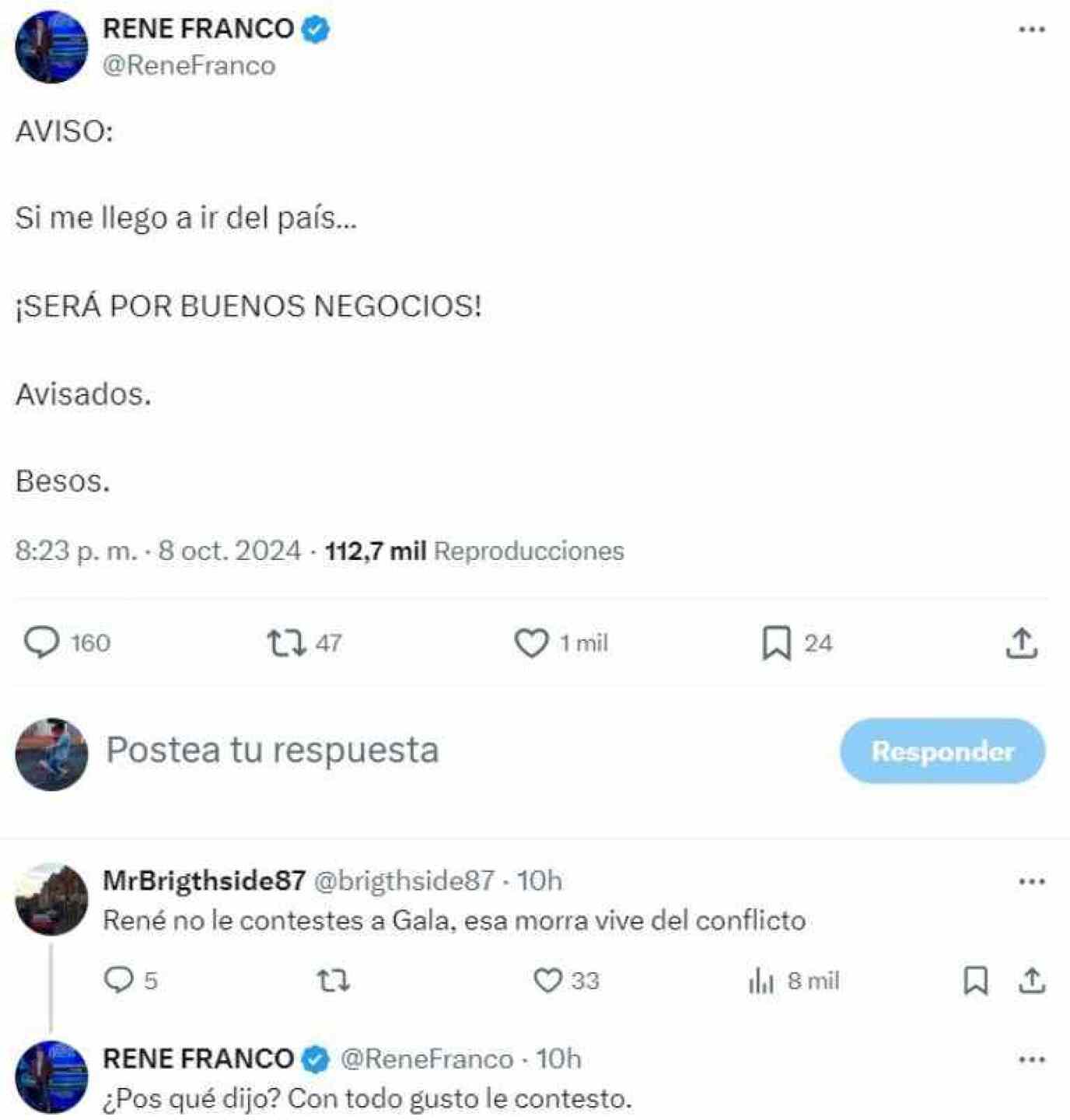
Task: Open the @brigthside87 handle link
Action: [x=404, y=880]
